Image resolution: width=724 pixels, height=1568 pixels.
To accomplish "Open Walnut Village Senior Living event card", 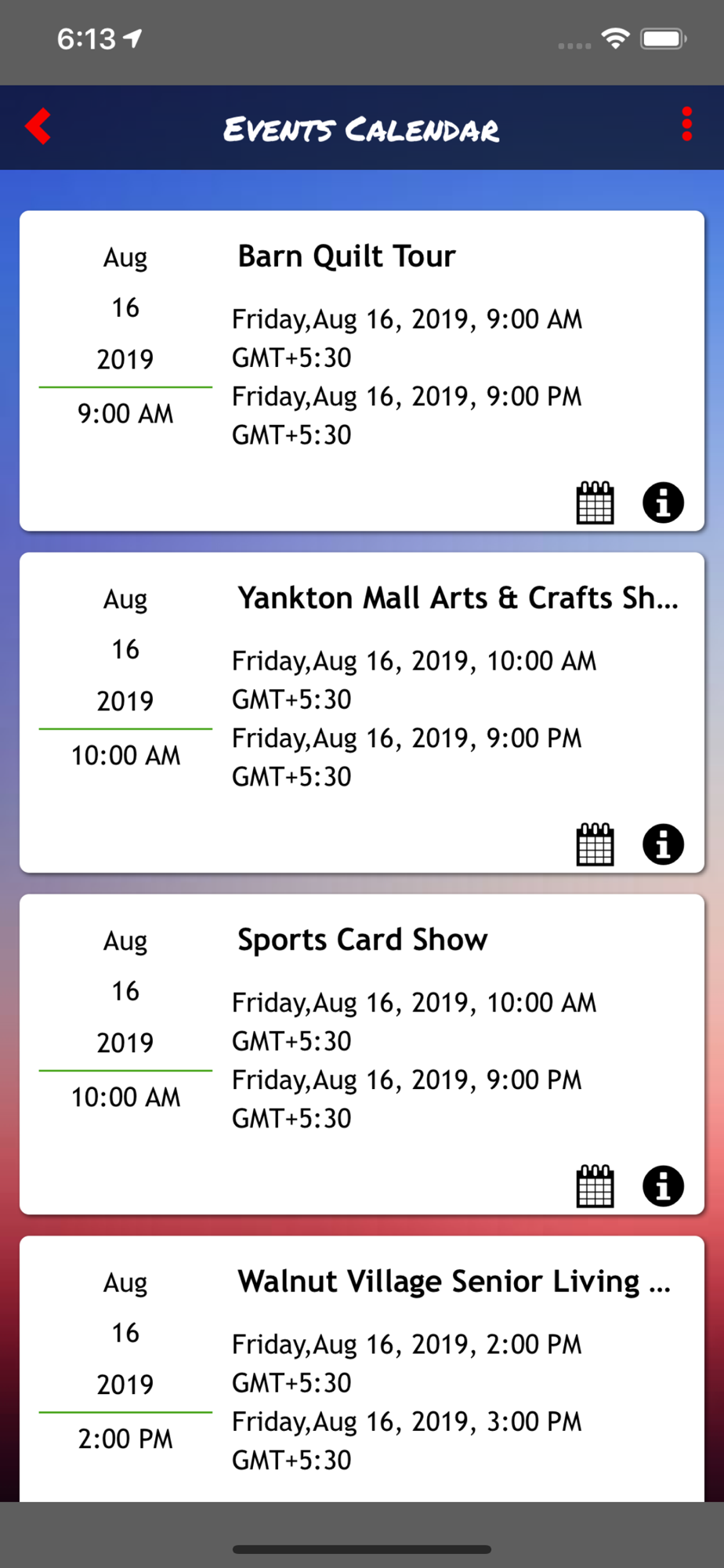I will [362, 1369].
